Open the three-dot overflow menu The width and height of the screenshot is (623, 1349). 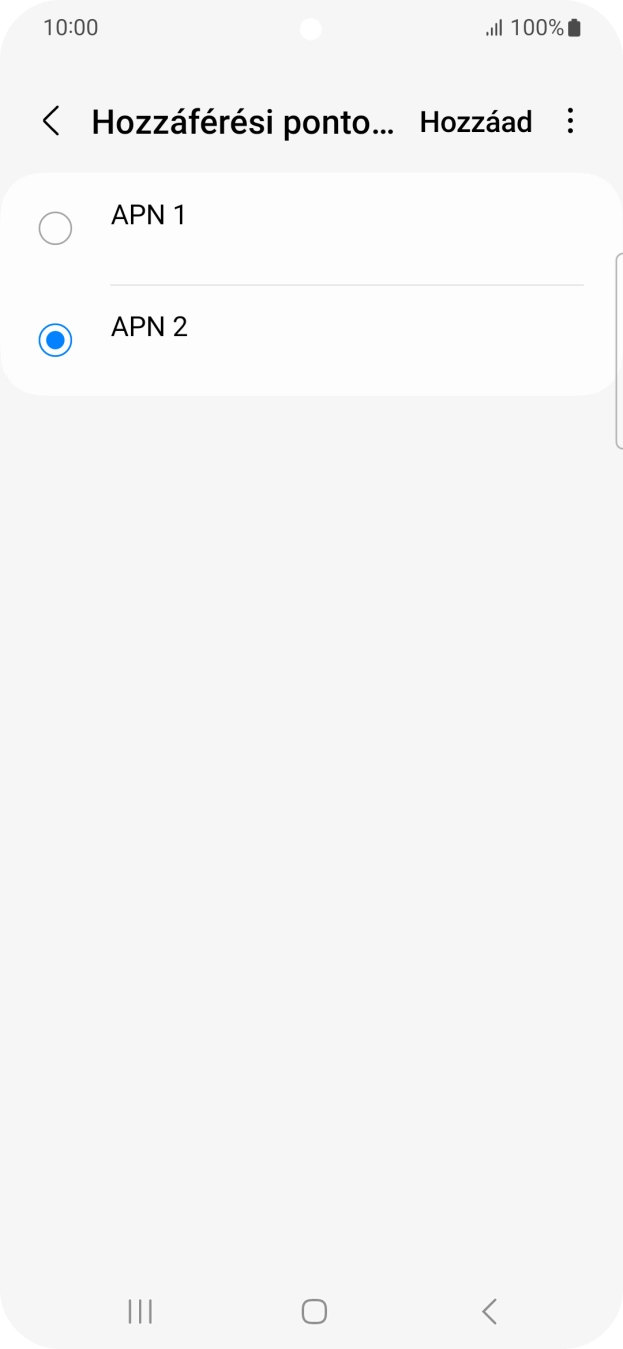570,122
